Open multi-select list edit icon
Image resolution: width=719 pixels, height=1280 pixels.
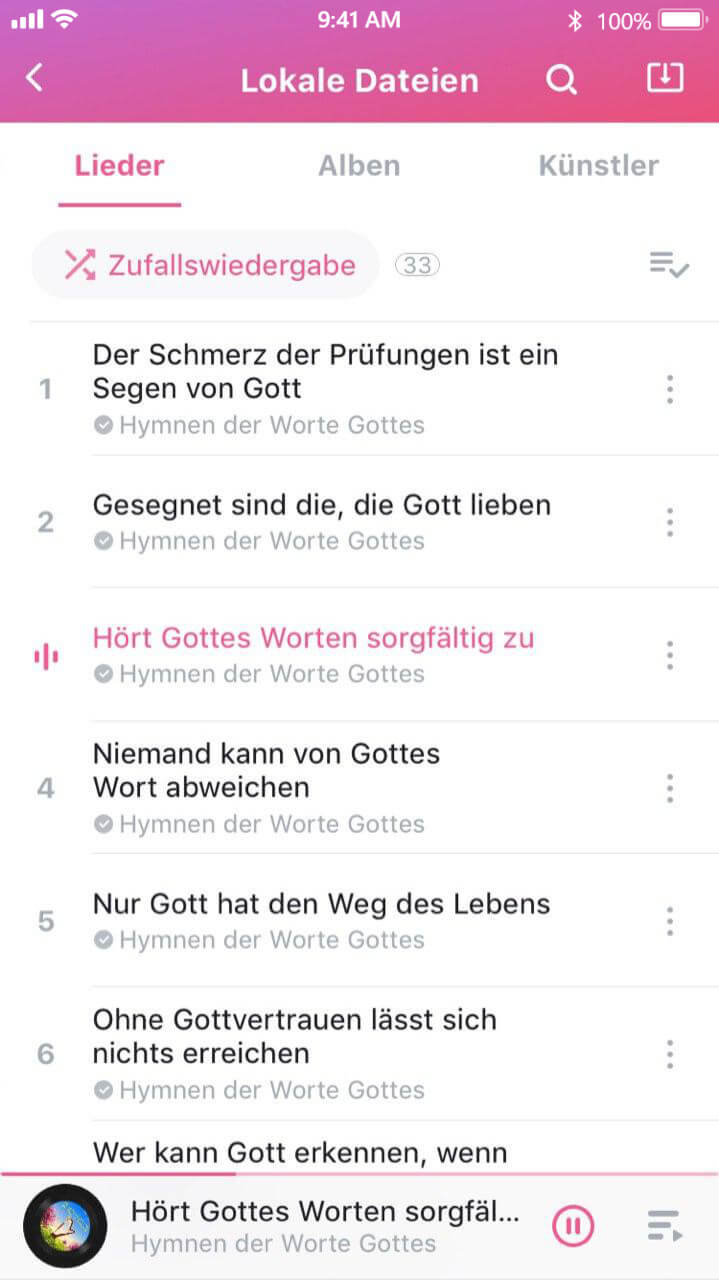coord(668,265)
